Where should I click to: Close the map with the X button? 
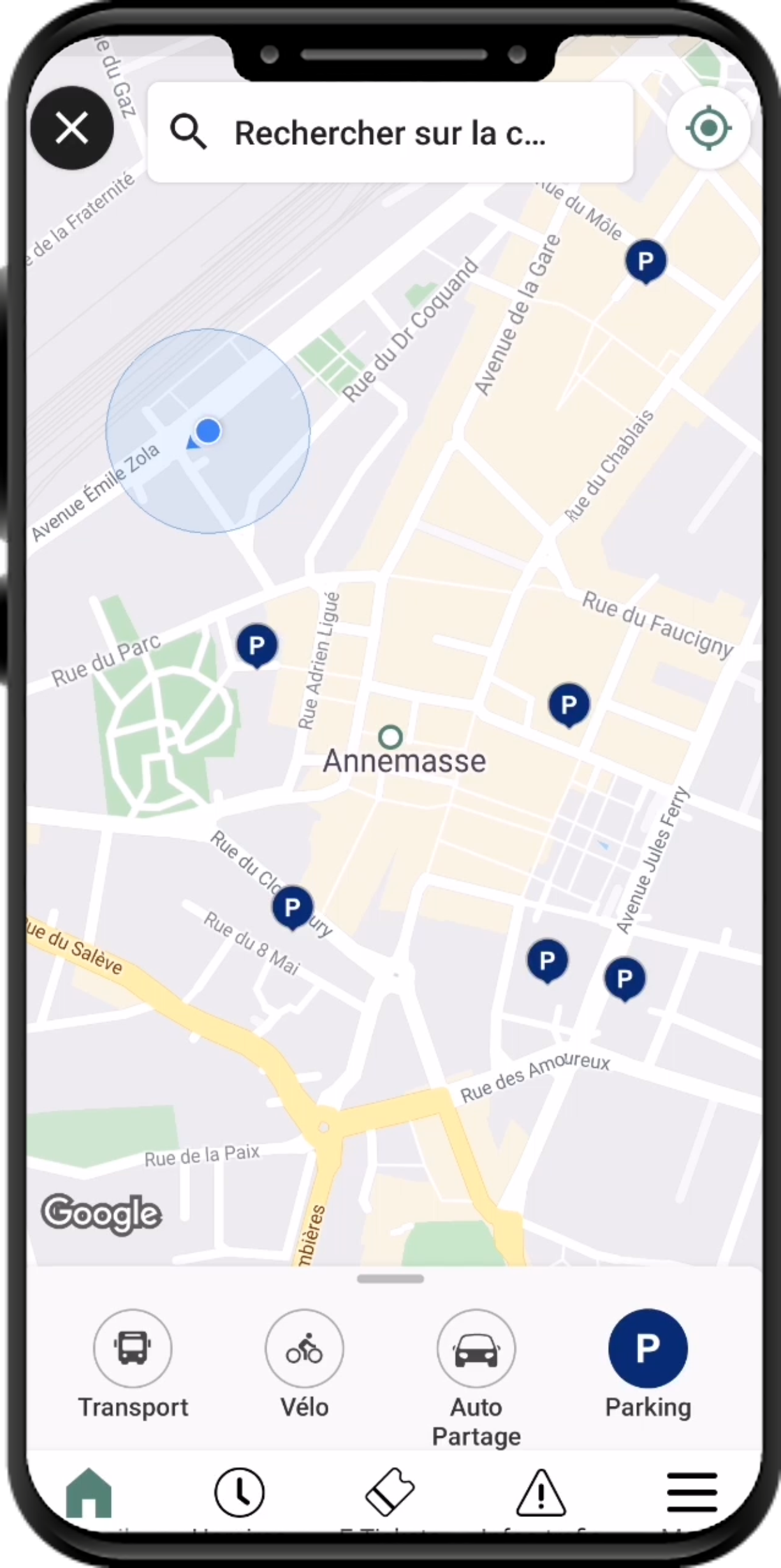click(x=71, y=128)
